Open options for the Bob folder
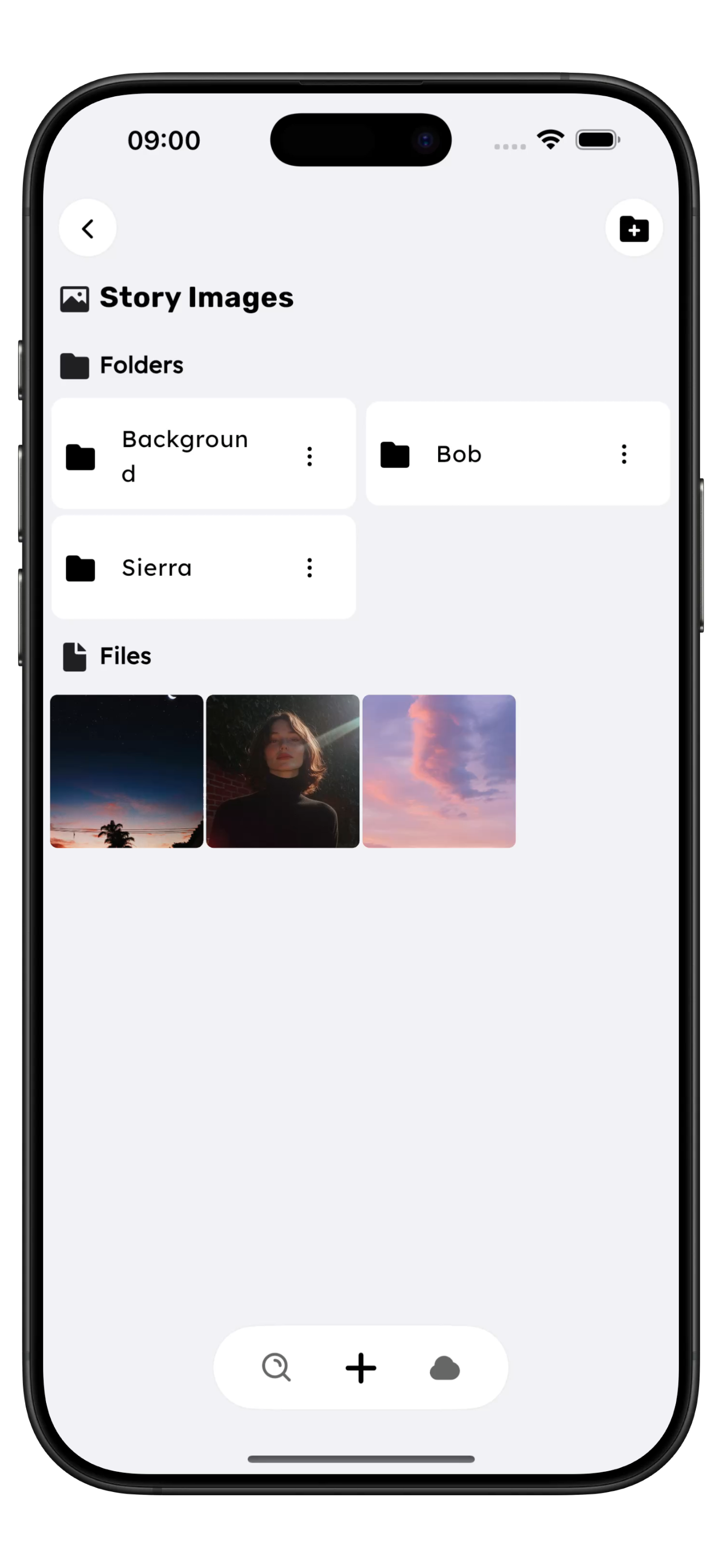 click(624, 453)
